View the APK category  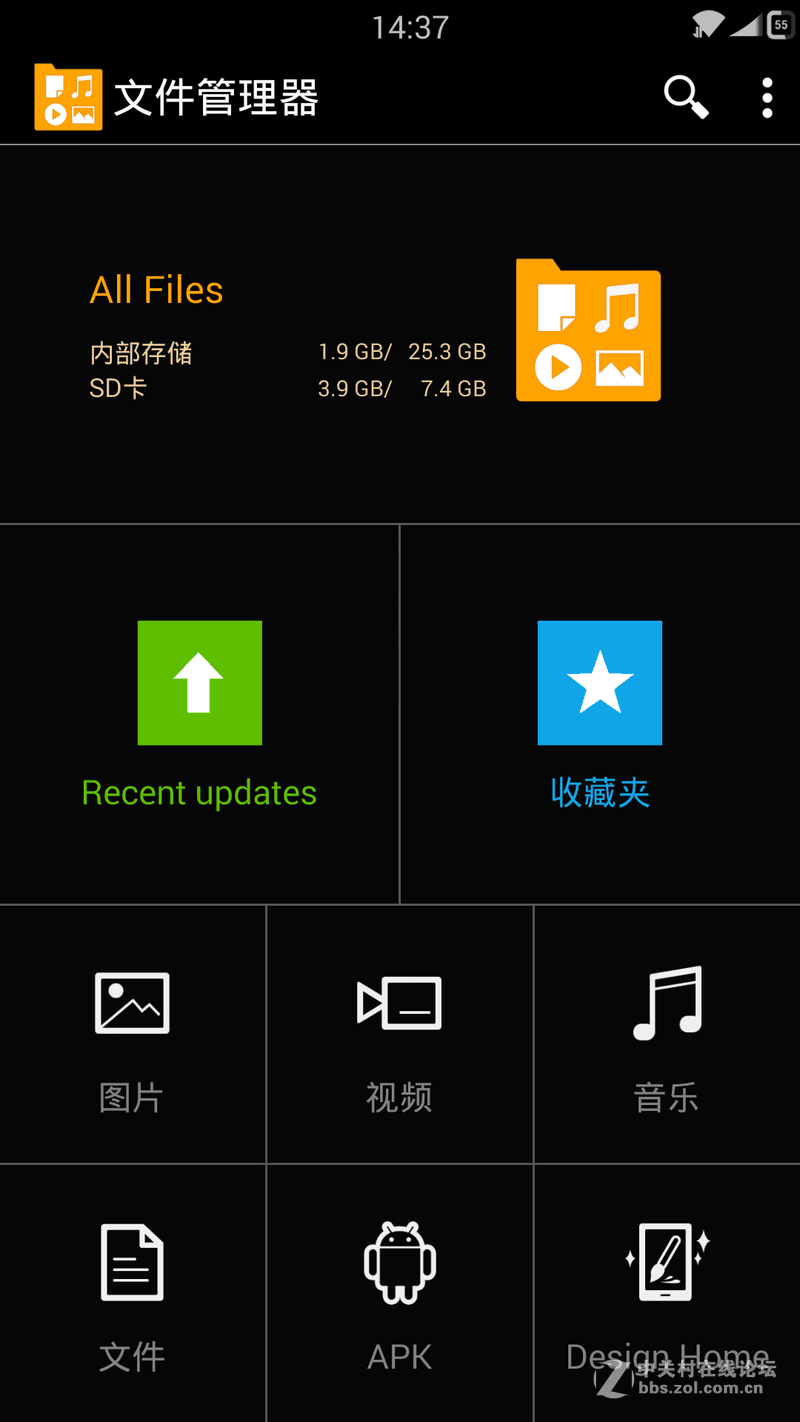[x=399, y=1292]
